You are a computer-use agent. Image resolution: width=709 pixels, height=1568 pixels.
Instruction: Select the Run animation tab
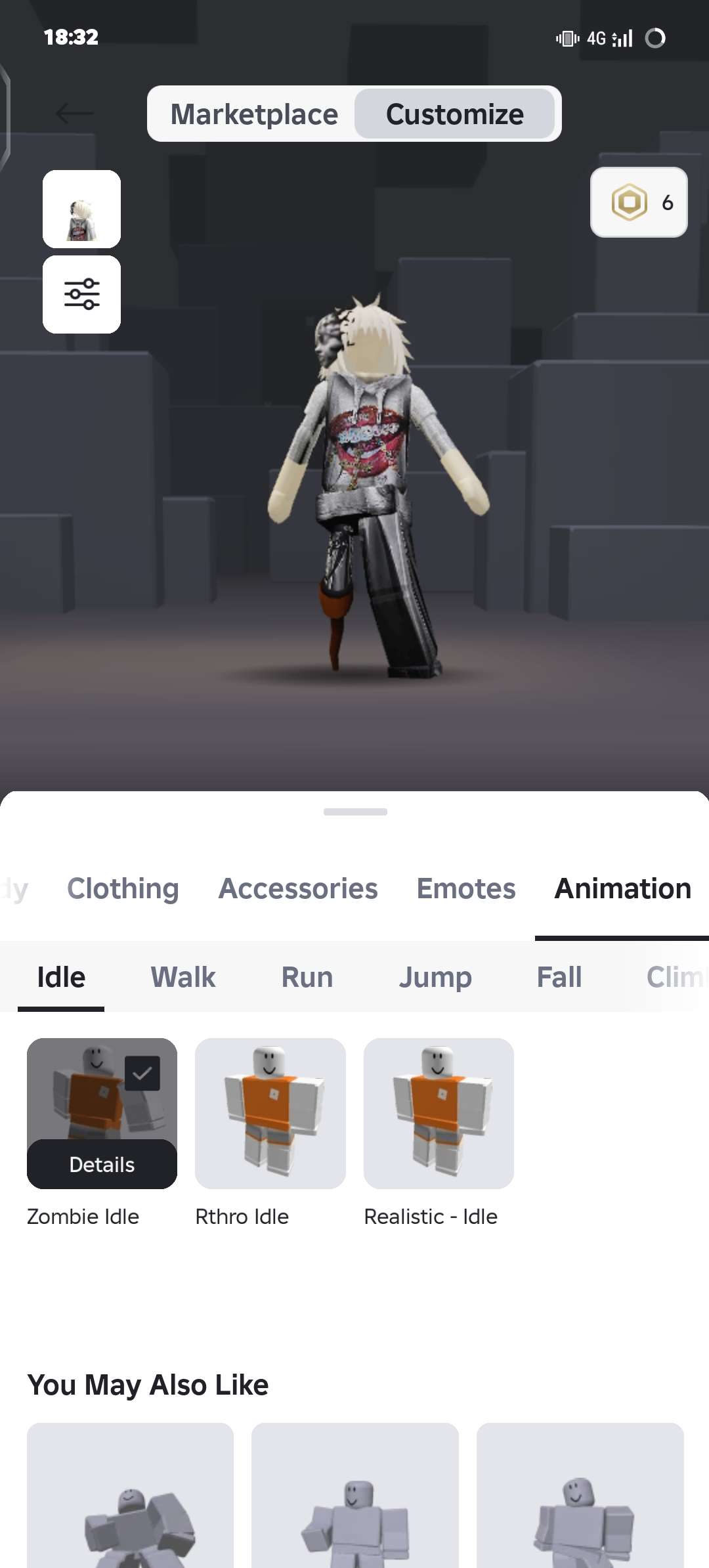[x=307, y=977]
